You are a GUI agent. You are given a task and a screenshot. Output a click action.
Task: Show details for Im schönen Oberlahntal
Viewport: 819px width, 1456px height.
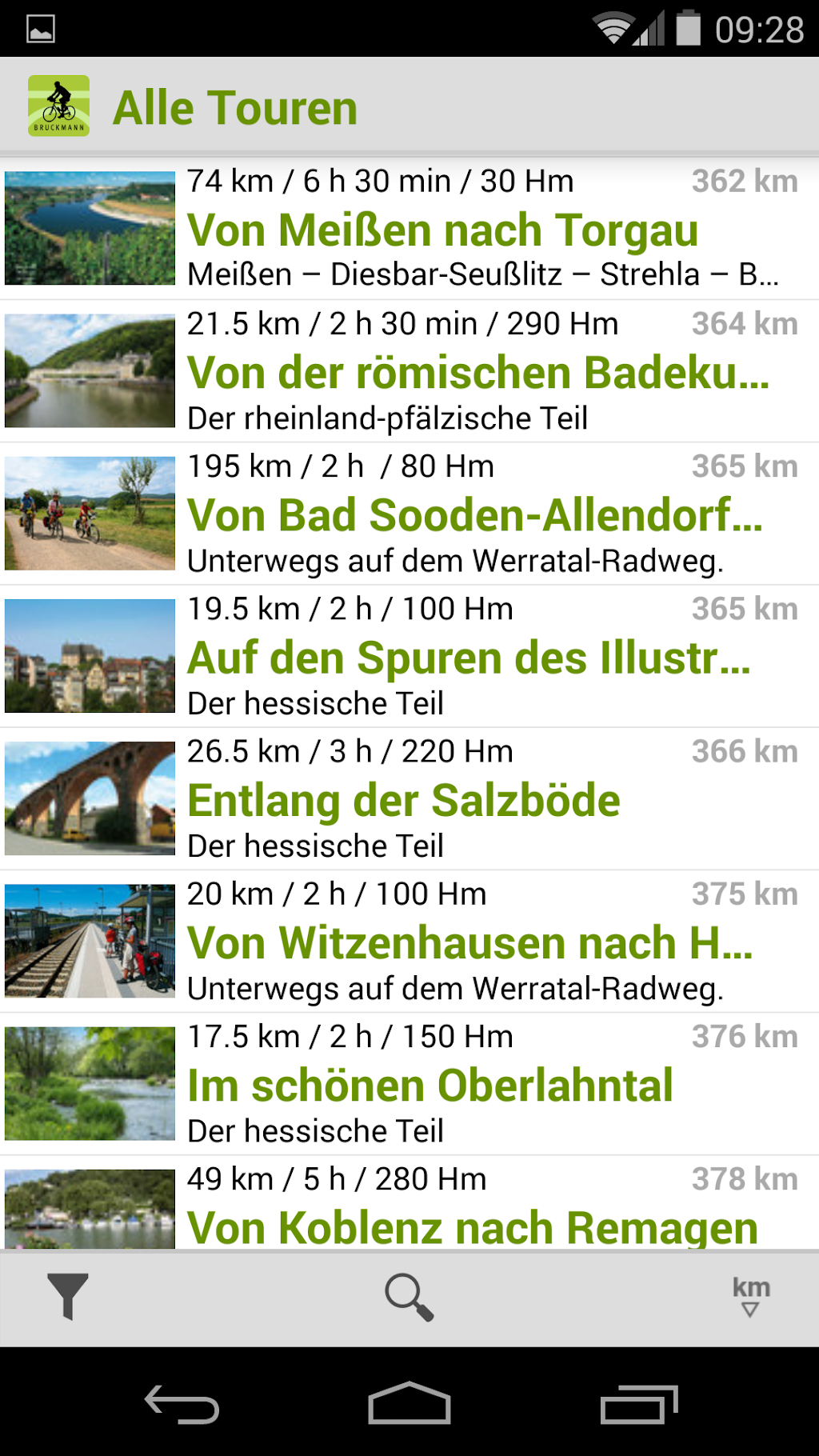pyautogui.click(x=429, y=1085)
